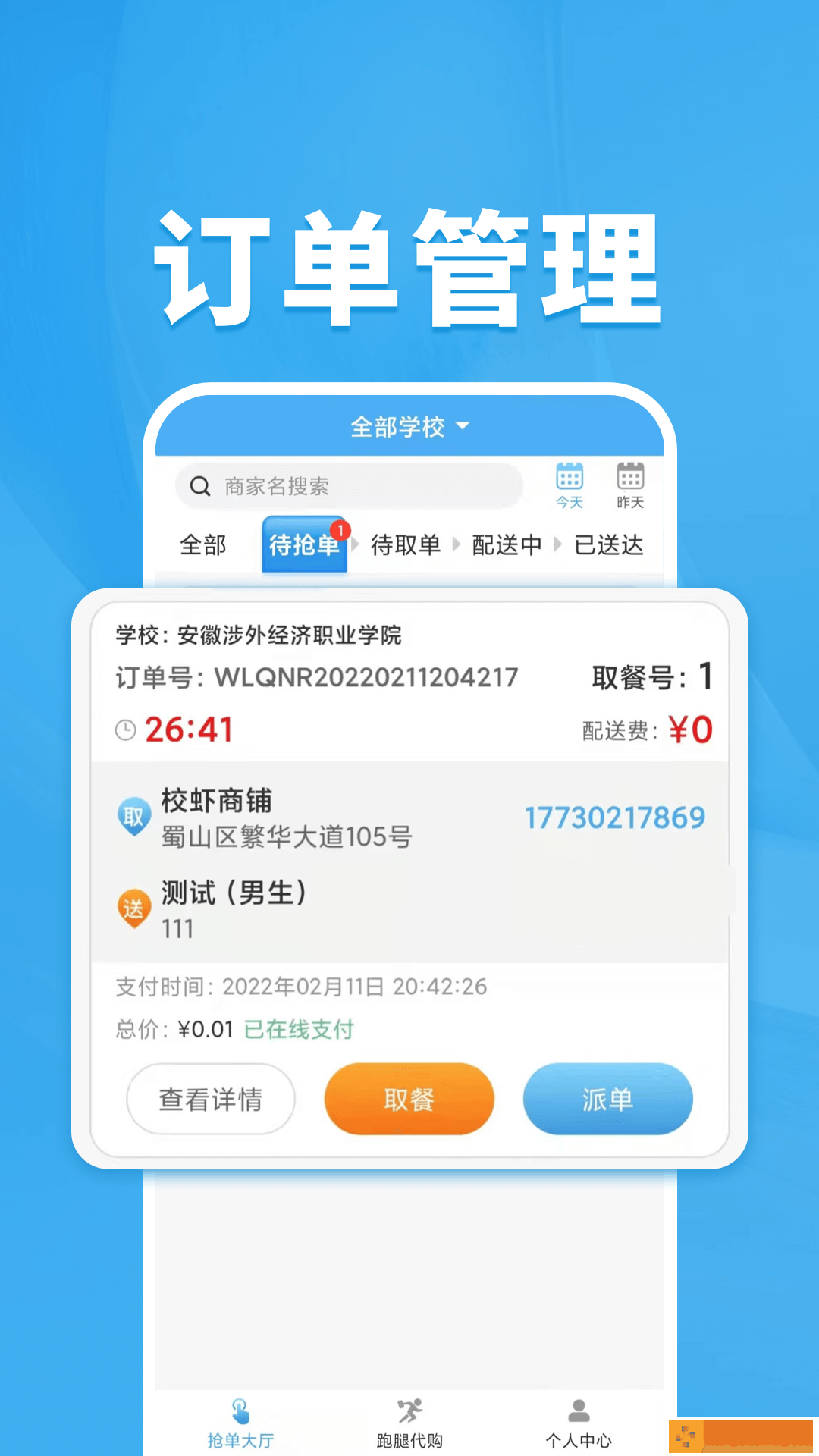
Task: Open the 配送中 tab
Action: 508,544
